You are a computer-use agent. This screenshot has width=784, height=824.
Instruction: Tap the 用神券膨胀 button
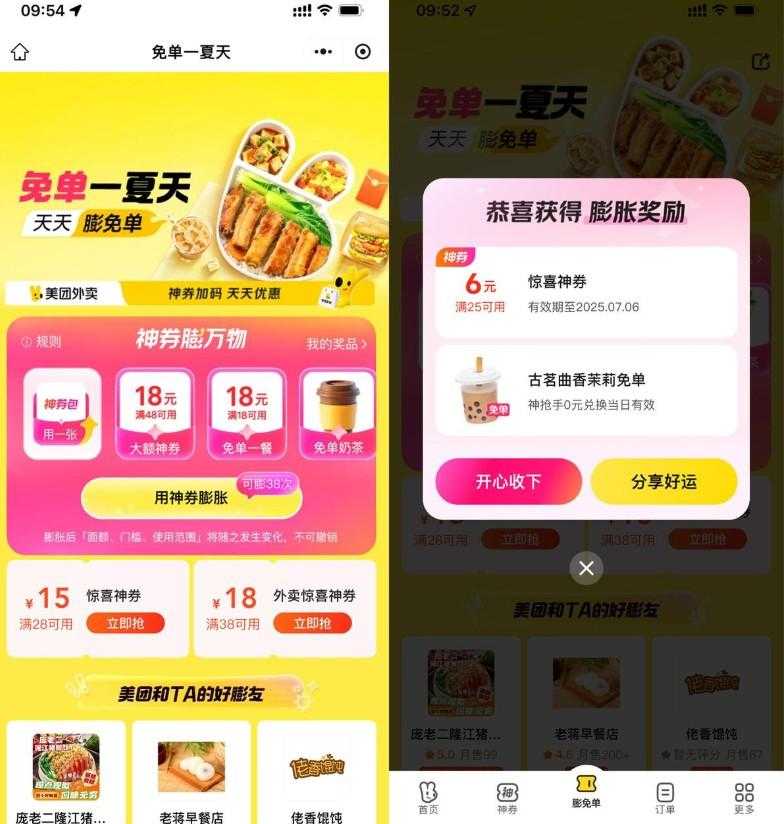click(x=191, y=497)
